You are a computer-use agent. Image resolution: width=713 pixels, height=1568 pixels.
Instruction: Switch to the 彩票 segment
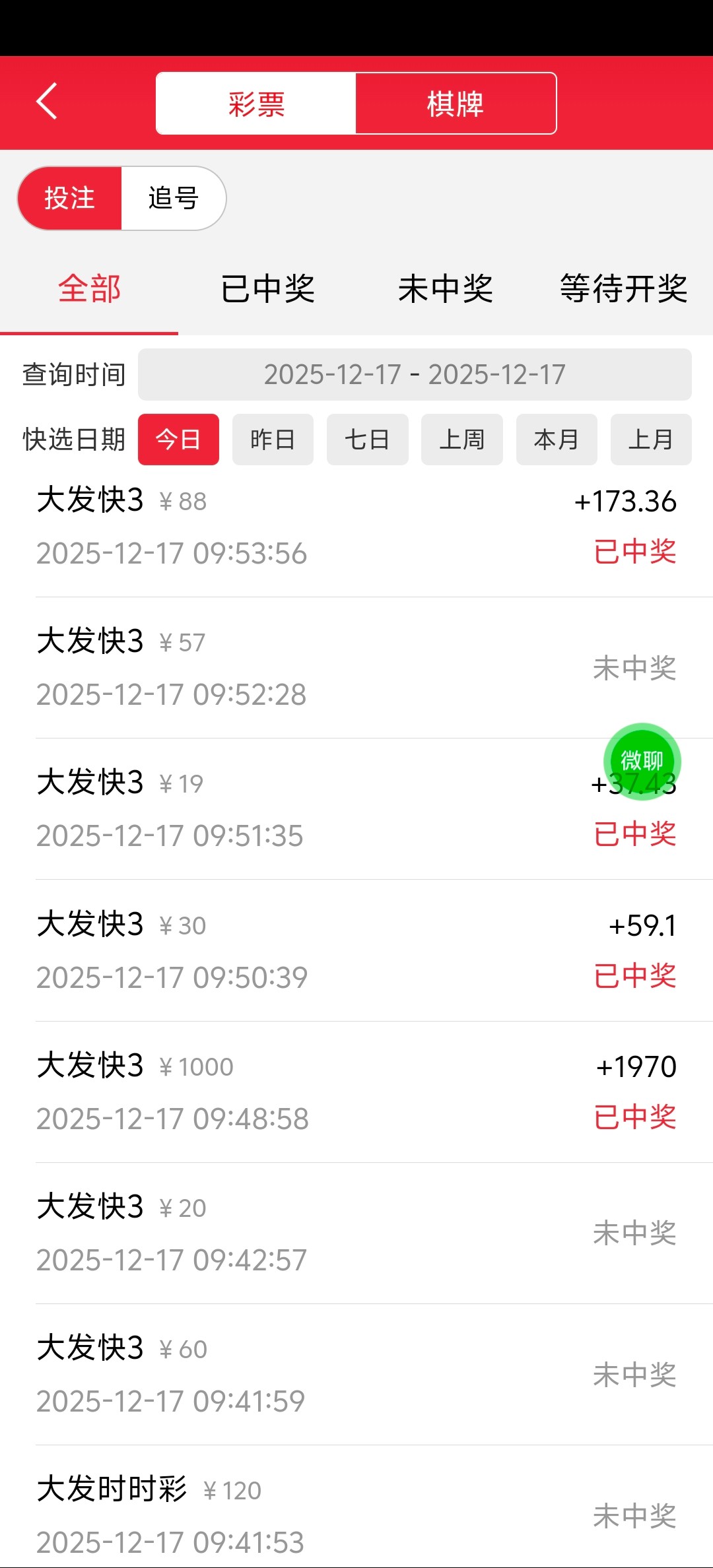tap(256, 104)
